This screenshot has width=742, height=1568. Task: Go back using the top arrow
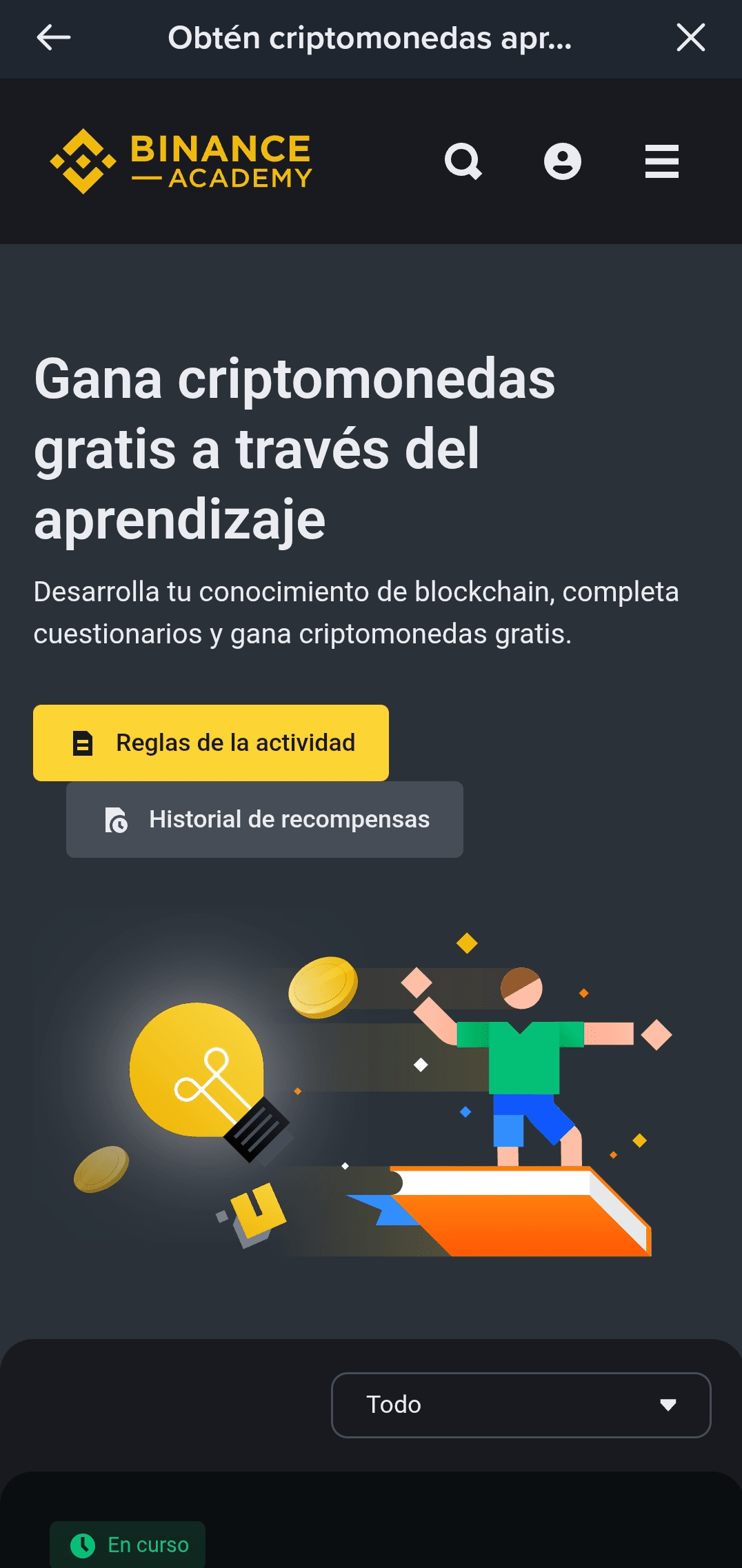[53, 37]
